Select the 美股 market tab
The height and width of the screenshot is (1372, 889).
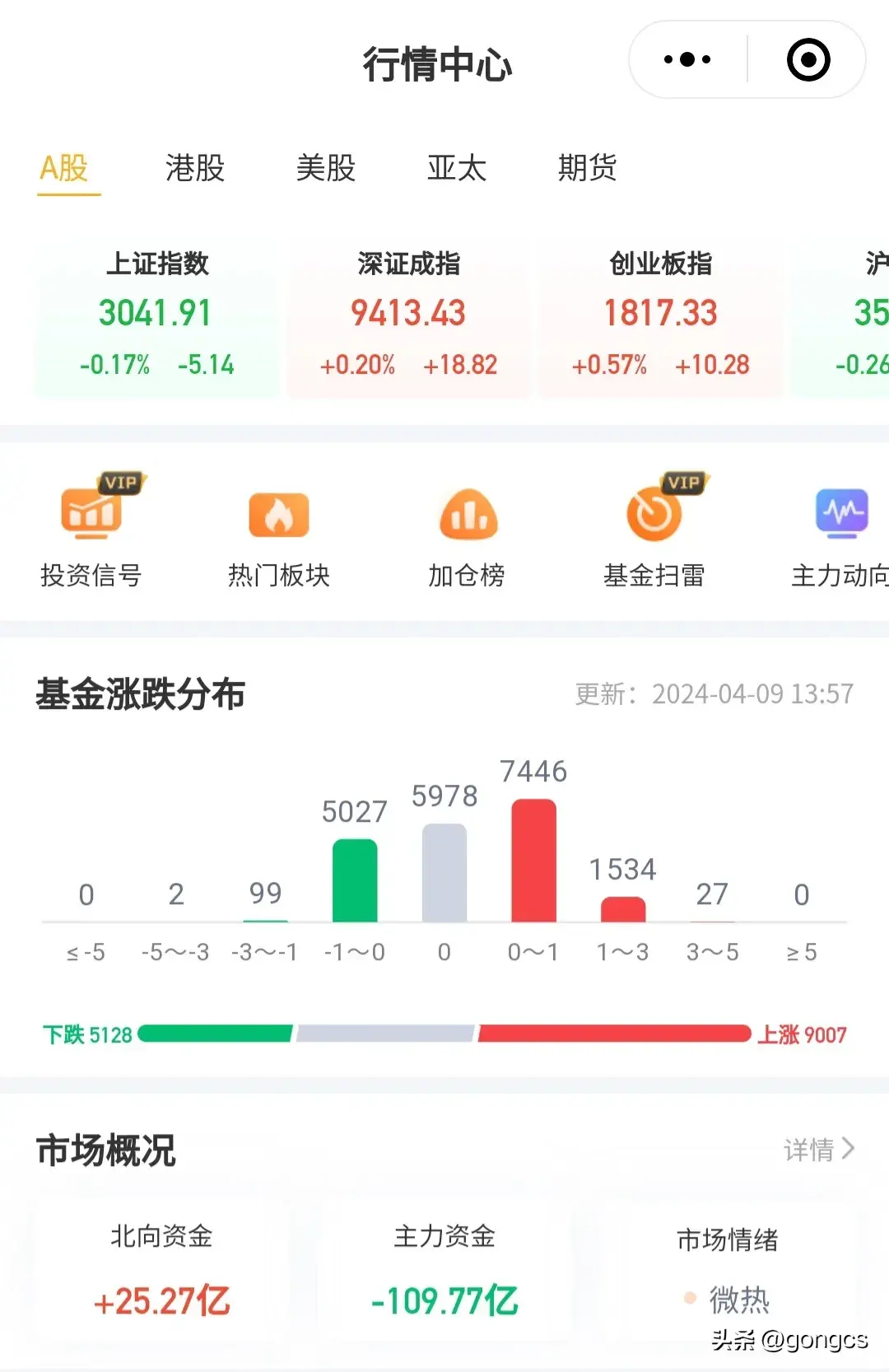click(x=325, y=169)
